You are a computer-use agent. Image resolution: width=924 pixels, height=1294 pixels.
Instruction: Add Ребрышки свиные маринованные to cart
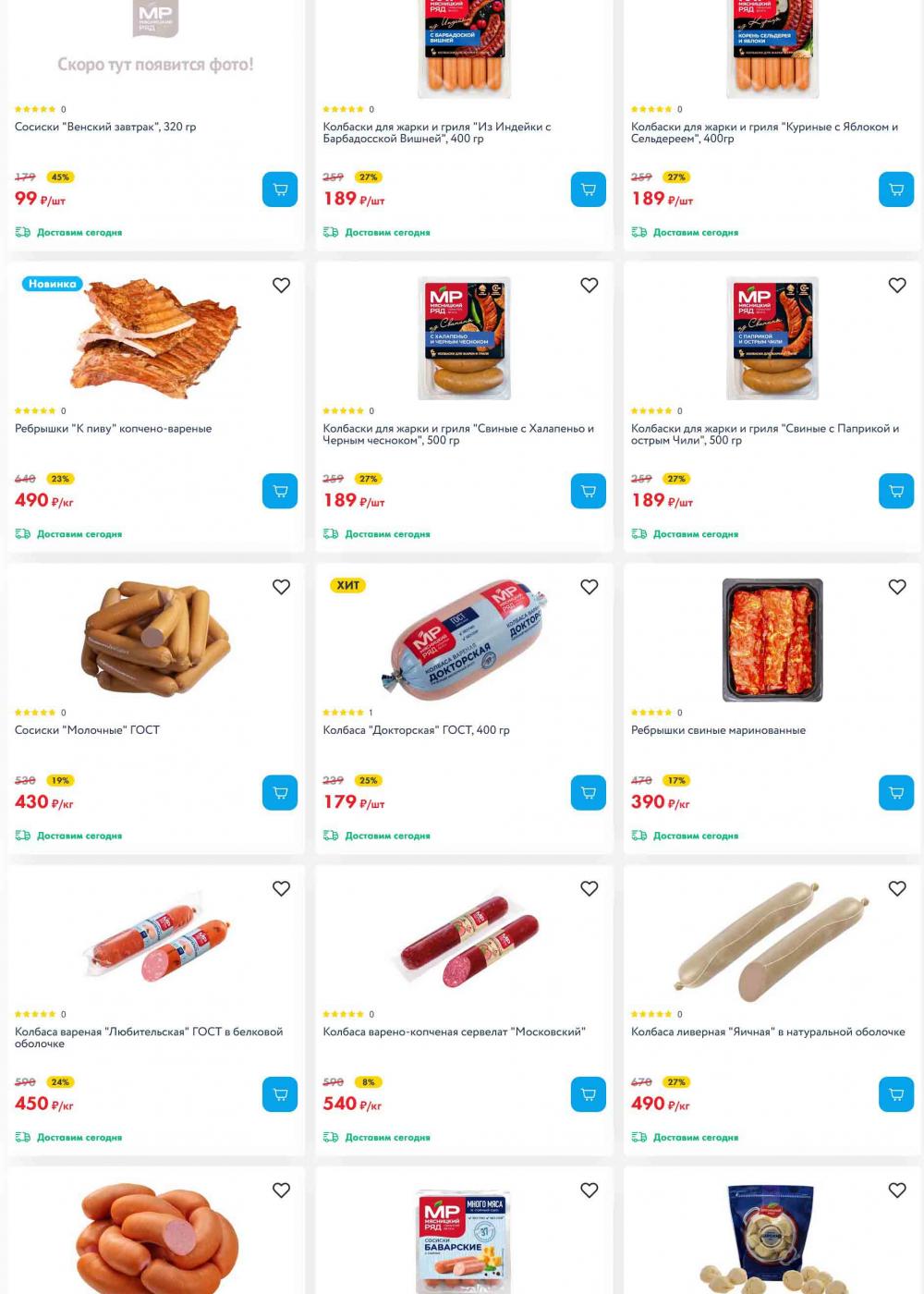coord(895,792)
